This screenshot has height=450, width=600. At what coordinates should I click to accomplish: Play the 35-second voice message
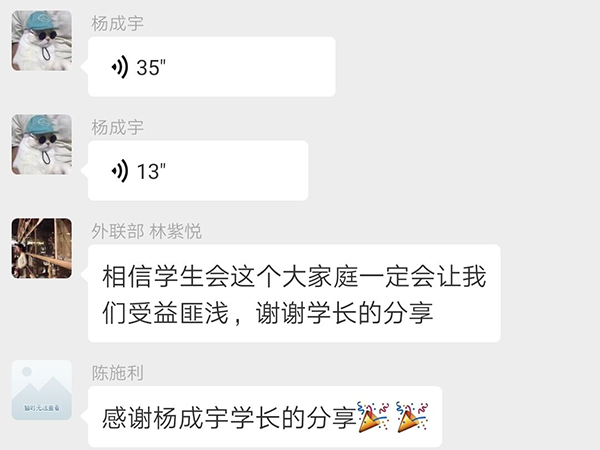point(210,67)
